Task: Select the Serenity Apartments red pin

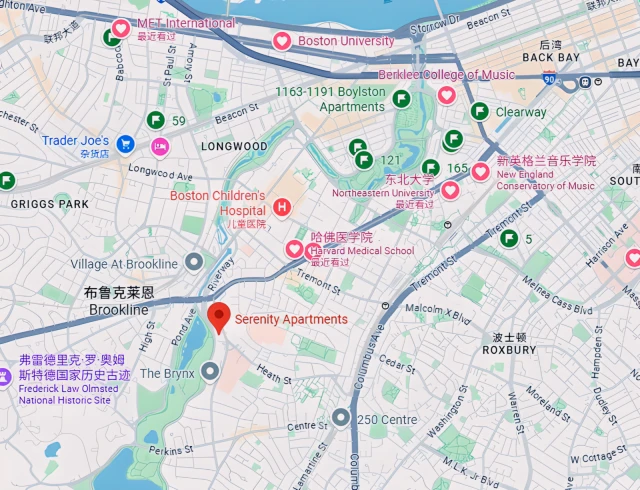Action: click(219, 317)
